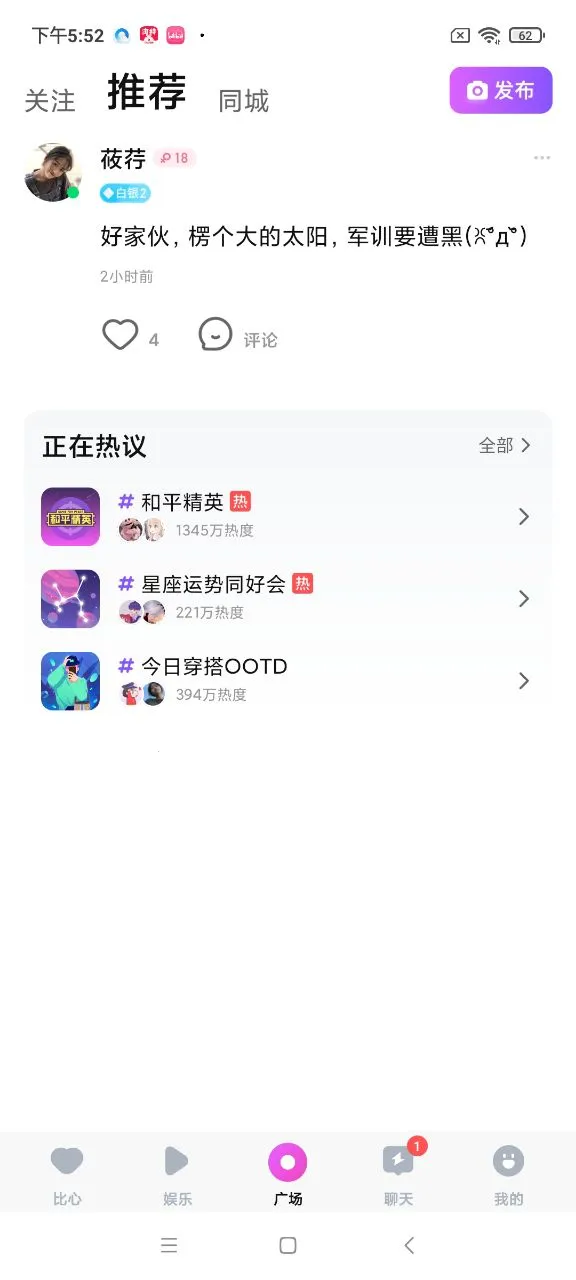576x1280 pixels.
Task: Go to the 比心 tab
Action: [x=67, y=1174]
